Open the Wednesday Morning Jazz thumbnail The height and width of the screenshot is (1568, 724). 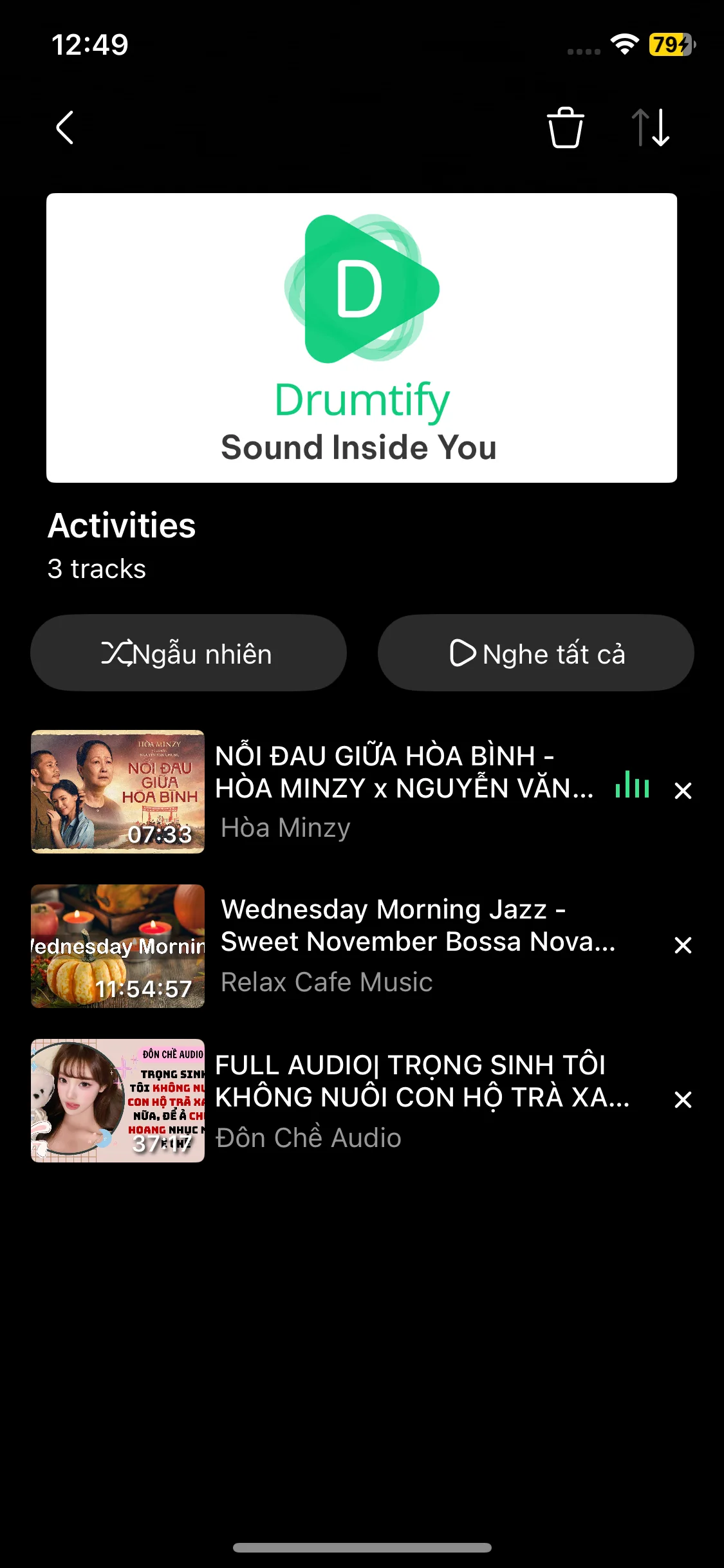coord(118,945)
